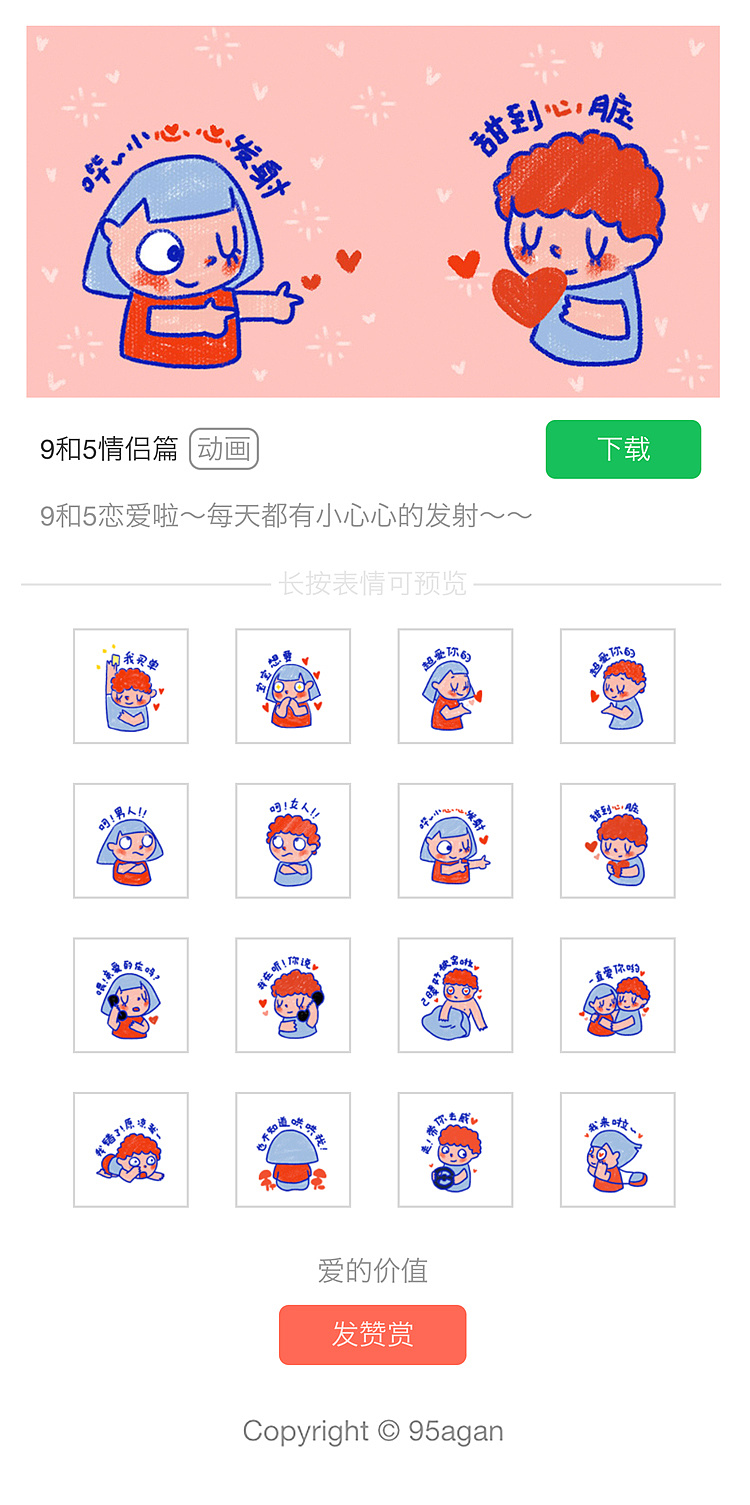Open the boy holding phone sticker 我来电
Viewport: 750px width, 1505px height.
point(131,686)
